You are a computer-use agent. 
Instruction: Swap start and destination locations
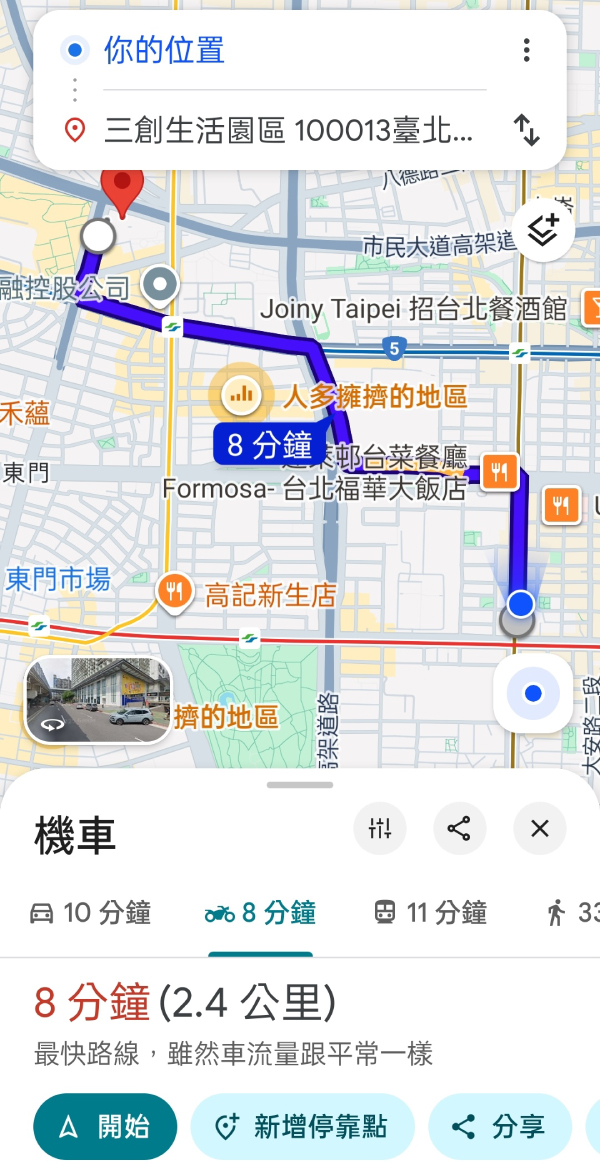pyautogui.click(x=526, y=130)
